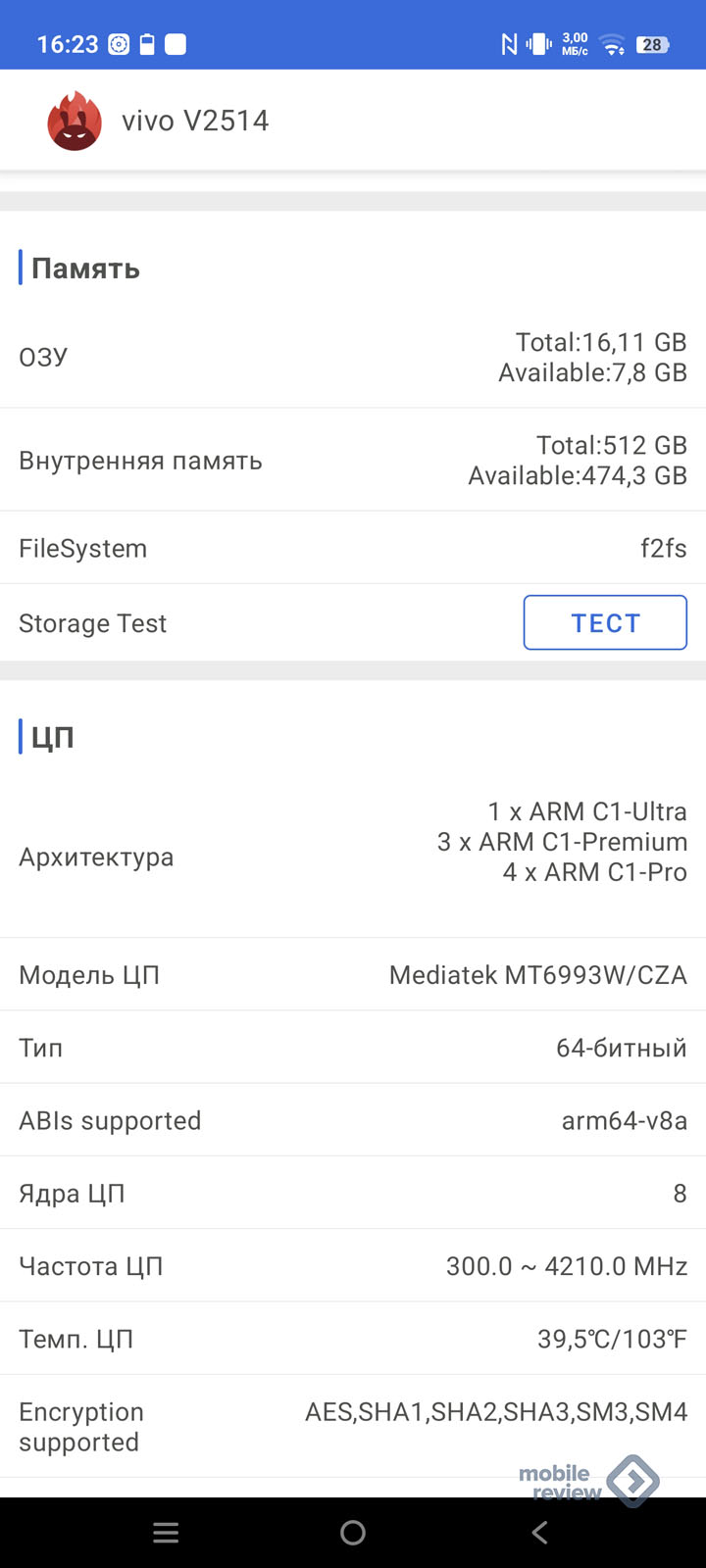Go back using the system back button
The width and height of the screenshot is (706, 1568).
539,1533
